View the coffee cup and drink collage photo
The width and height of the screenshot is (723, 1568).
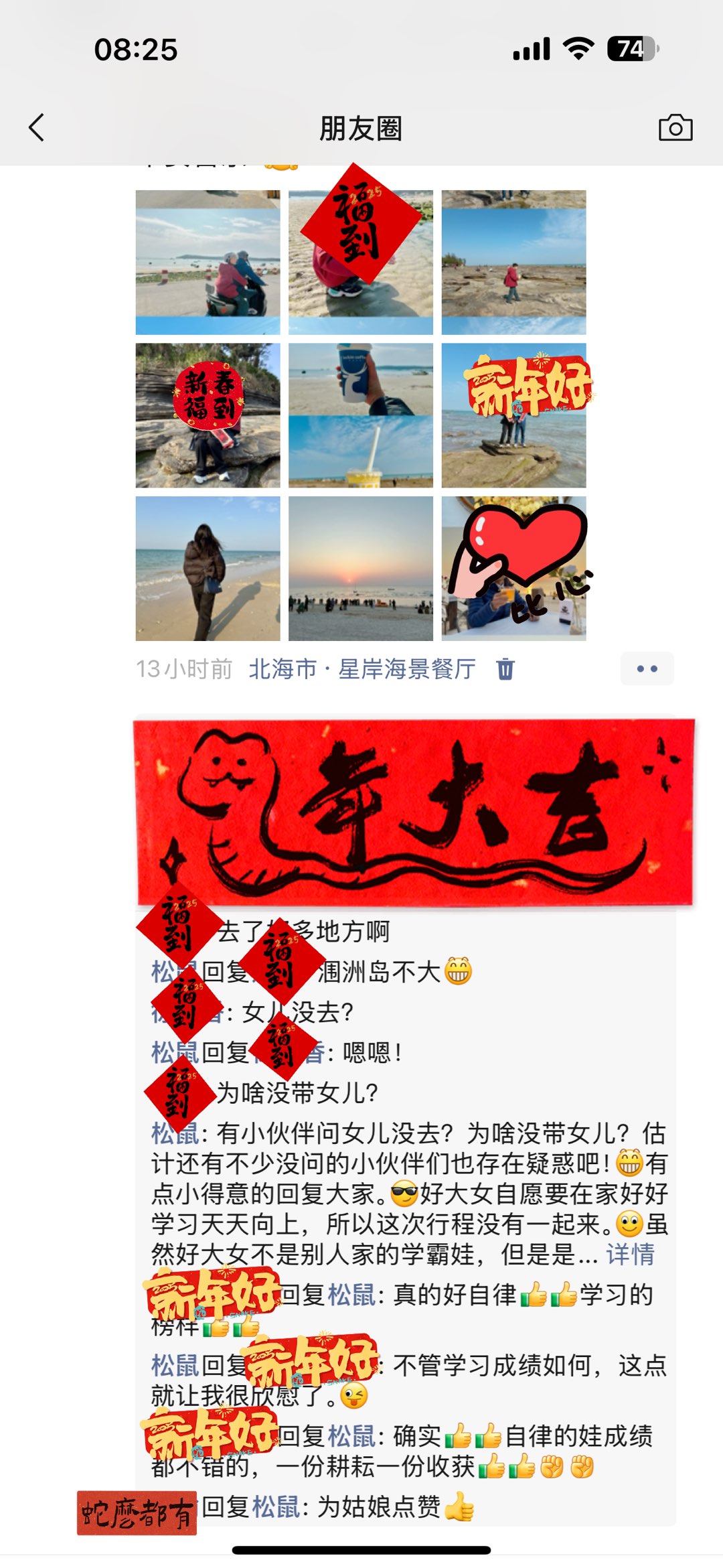(x=360, y=415)
